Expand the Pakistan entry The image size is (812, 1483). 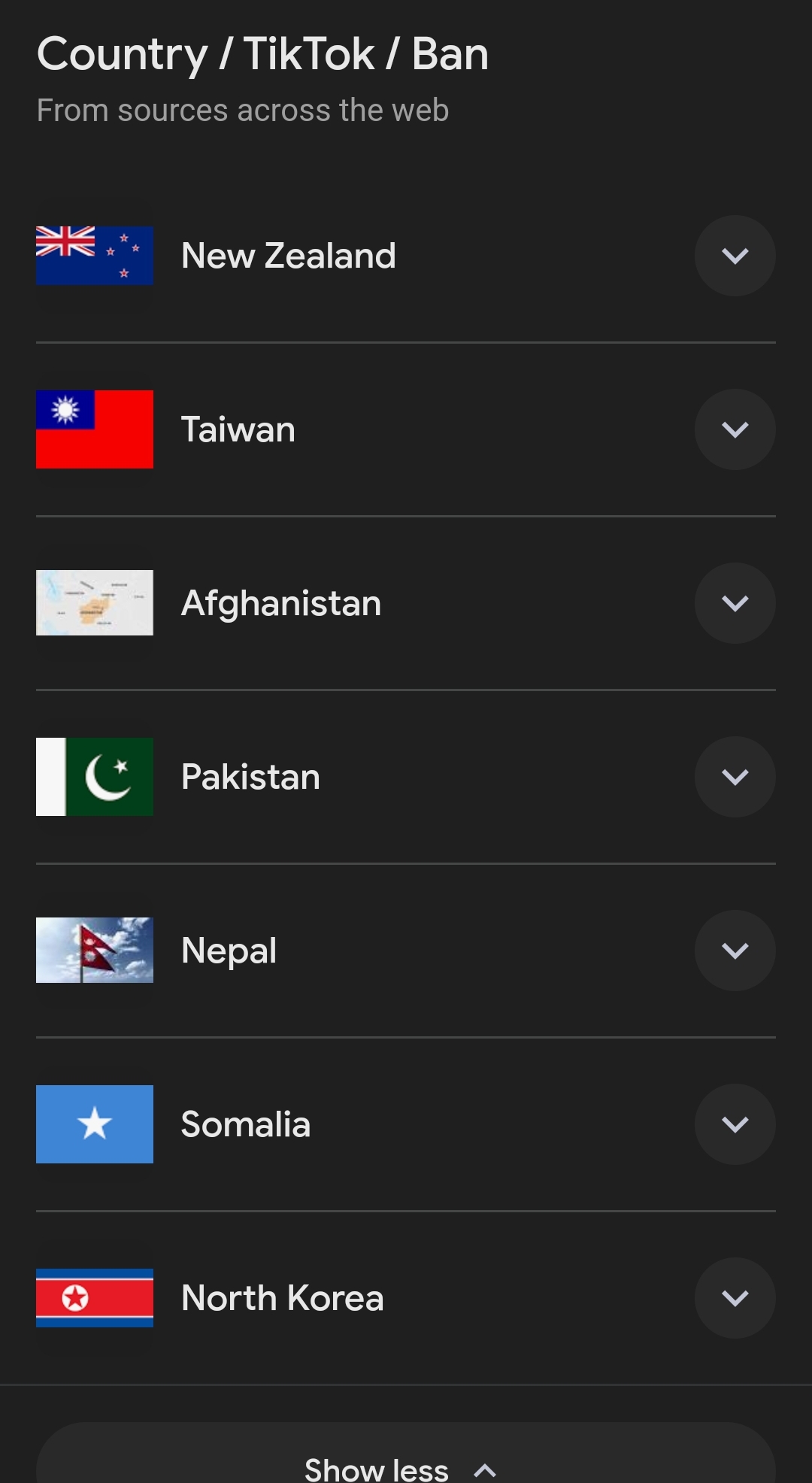coord(735,777)
